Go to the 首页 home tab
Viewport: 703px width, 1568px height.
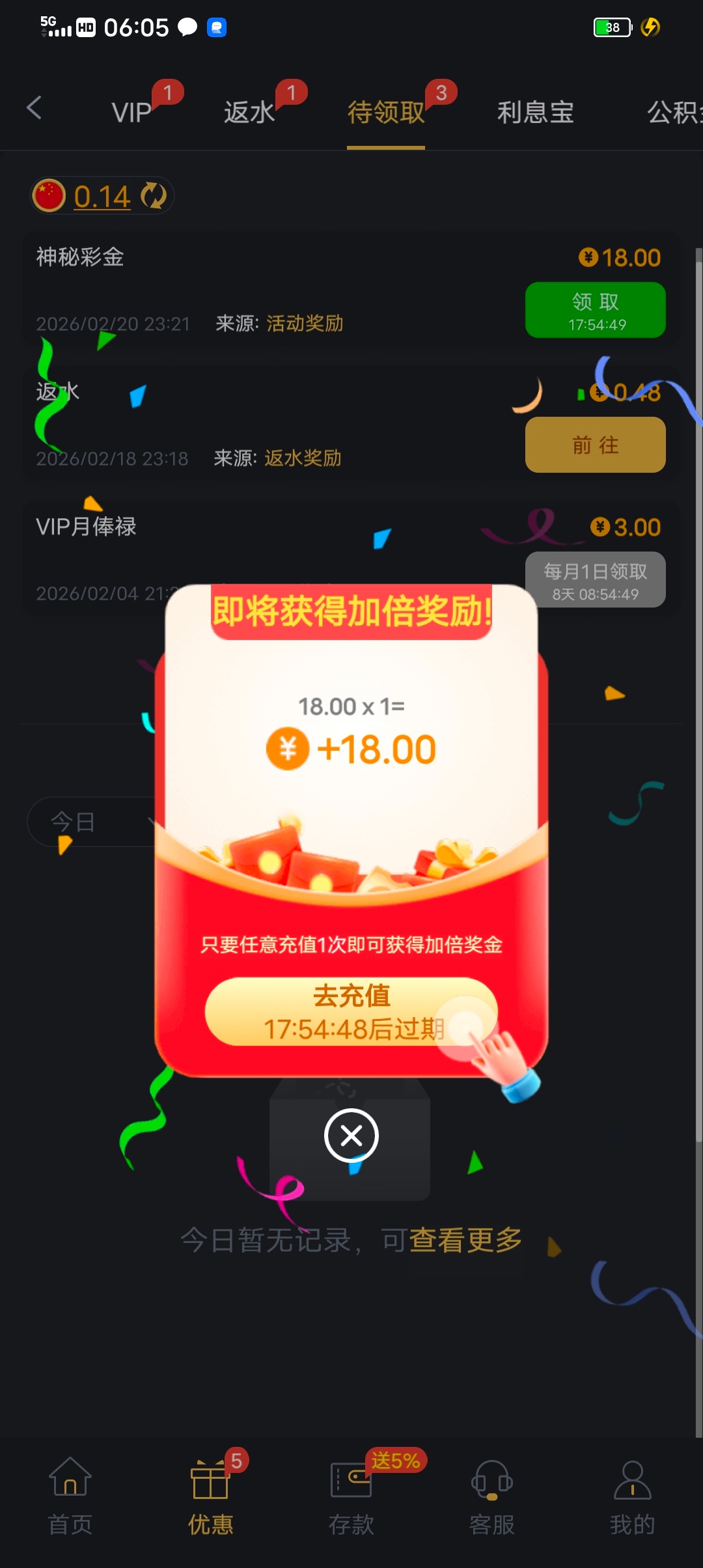point(70,1496)
